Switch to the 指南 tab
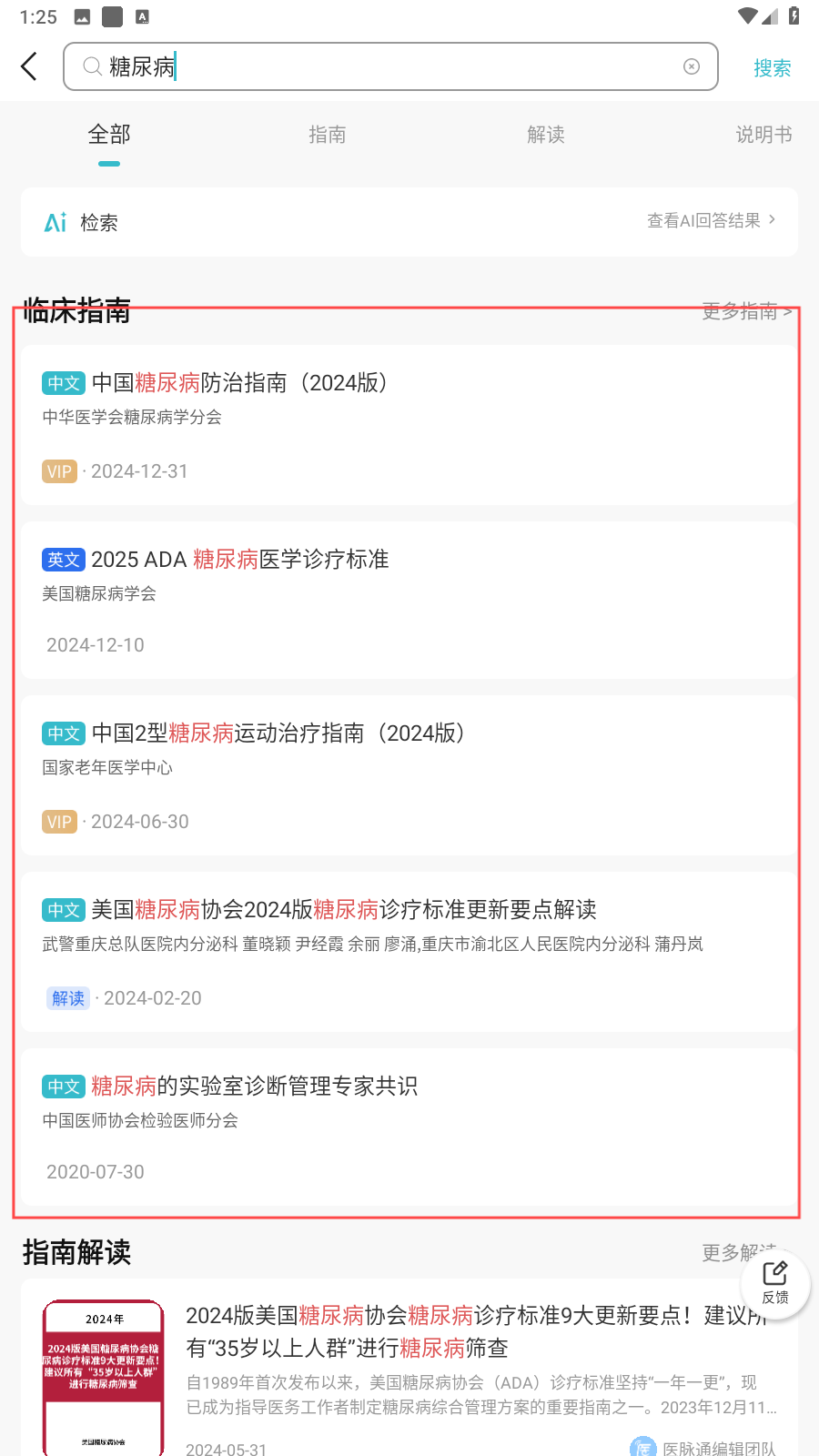 click(327, 135)
